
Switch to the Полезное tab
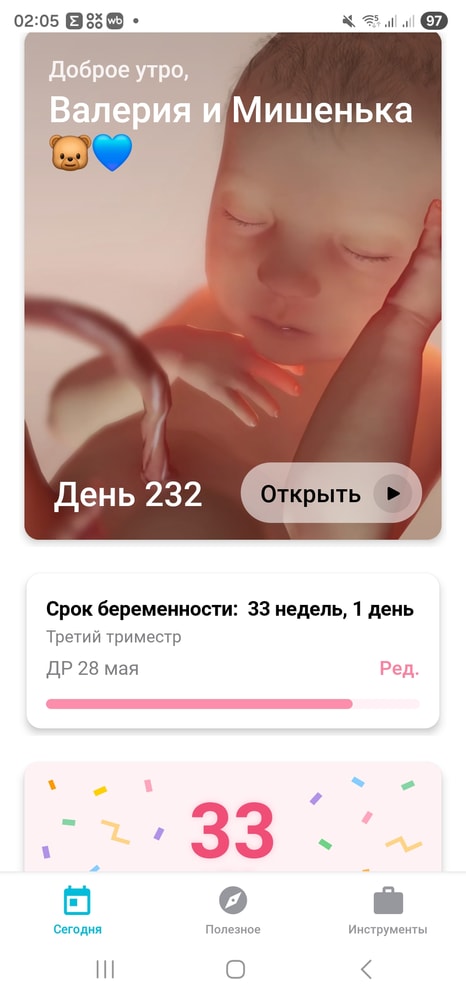coord(233,911)
